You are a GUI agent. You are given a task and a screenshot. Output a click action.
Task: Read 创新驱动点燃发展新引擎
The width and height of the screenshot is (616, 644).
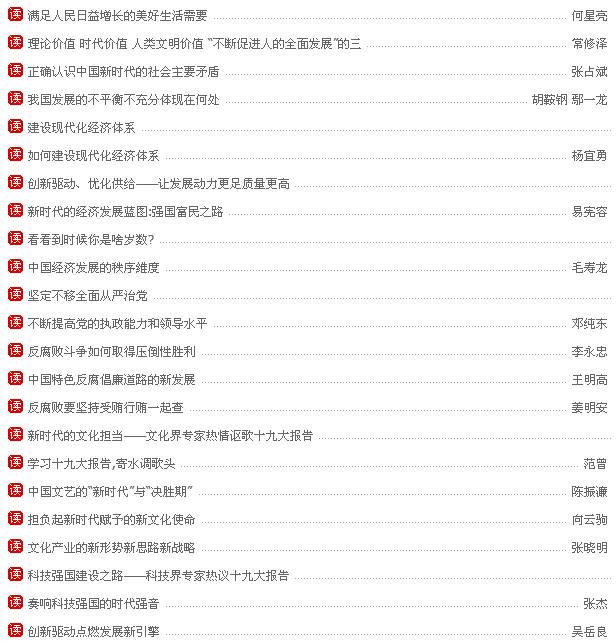[93, 632]
